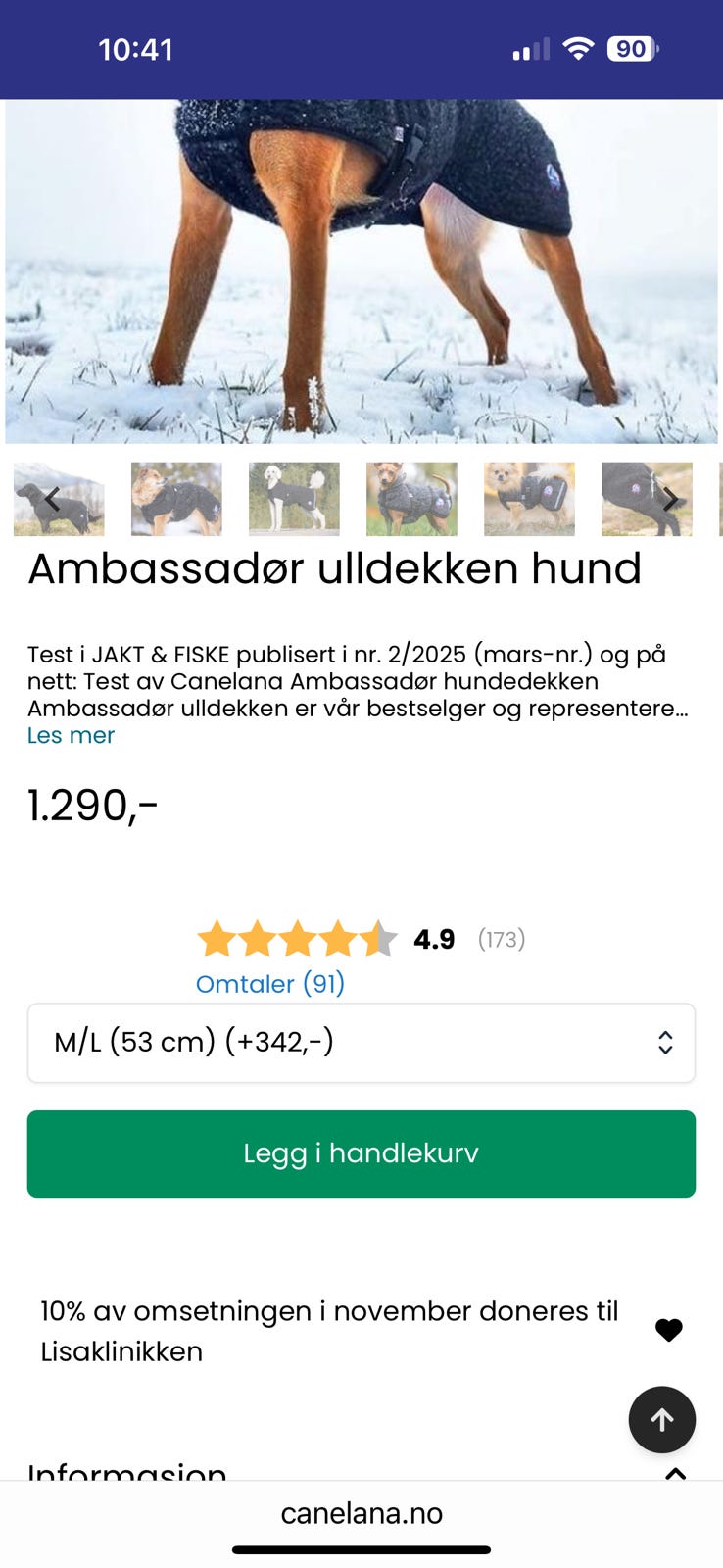This screenshot has width=723, height=1568.
Task: Tap the cellular signal bars icon
Action: coord(530,49)
